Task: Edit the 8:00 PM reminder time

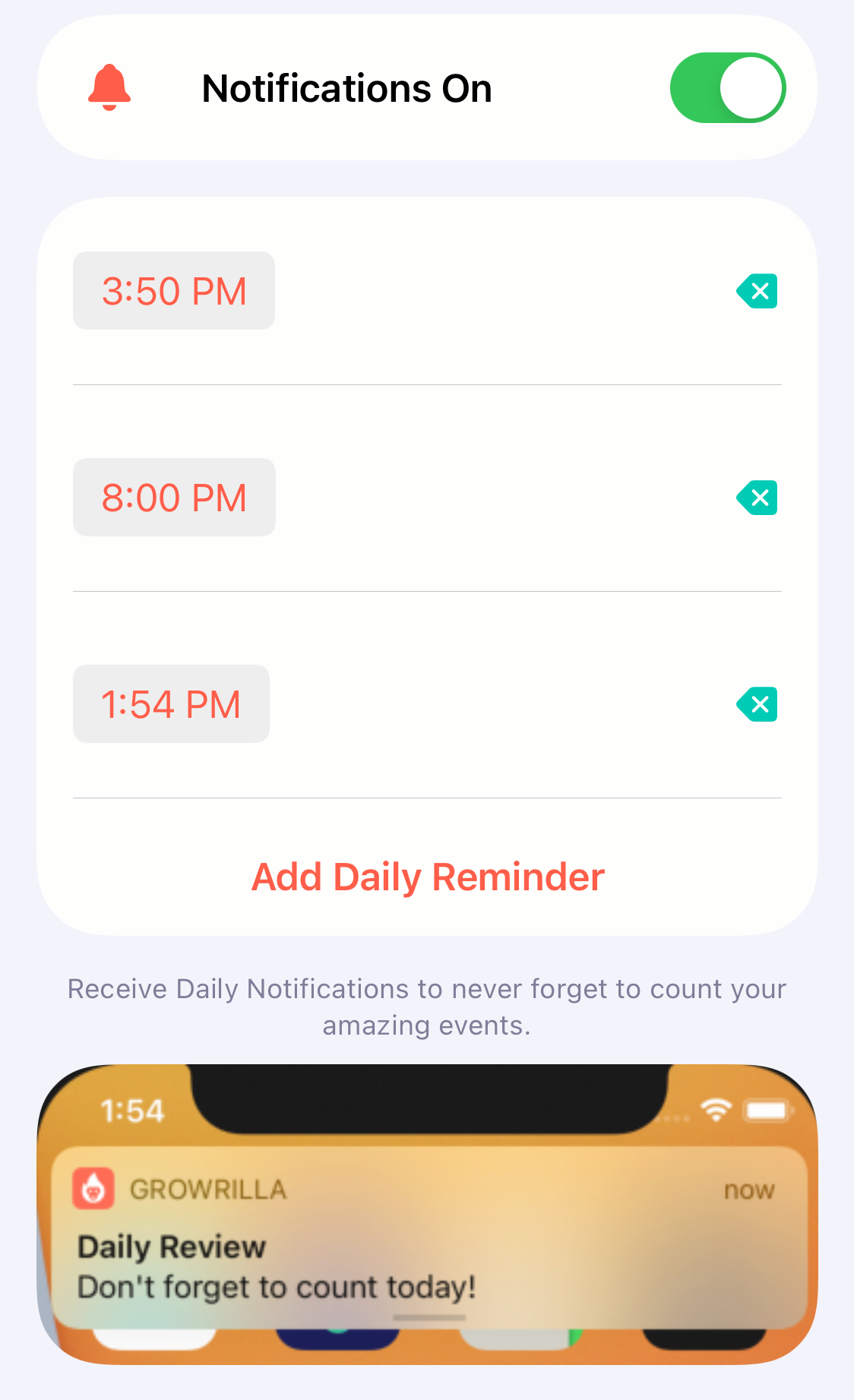Action: [174, 498]
